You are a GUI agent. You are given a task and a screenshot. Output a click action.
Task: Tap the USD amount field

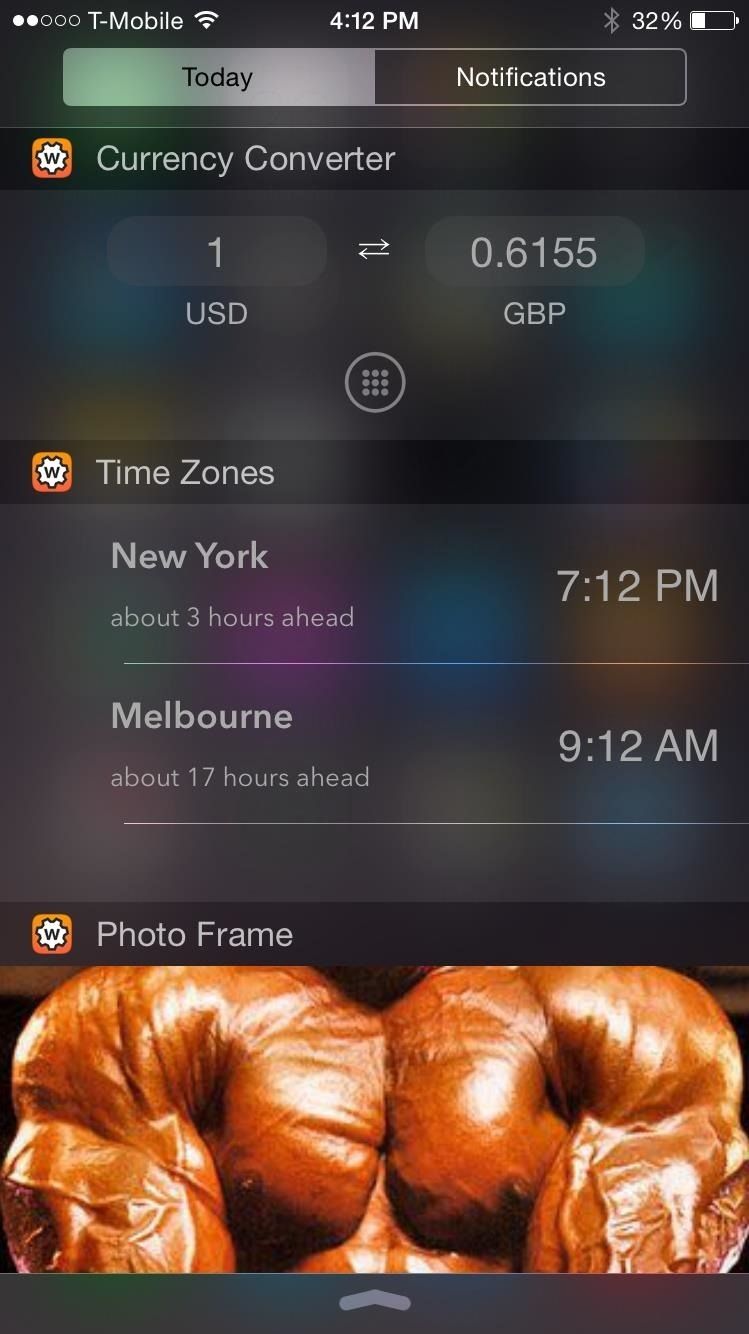coord(216,252)
